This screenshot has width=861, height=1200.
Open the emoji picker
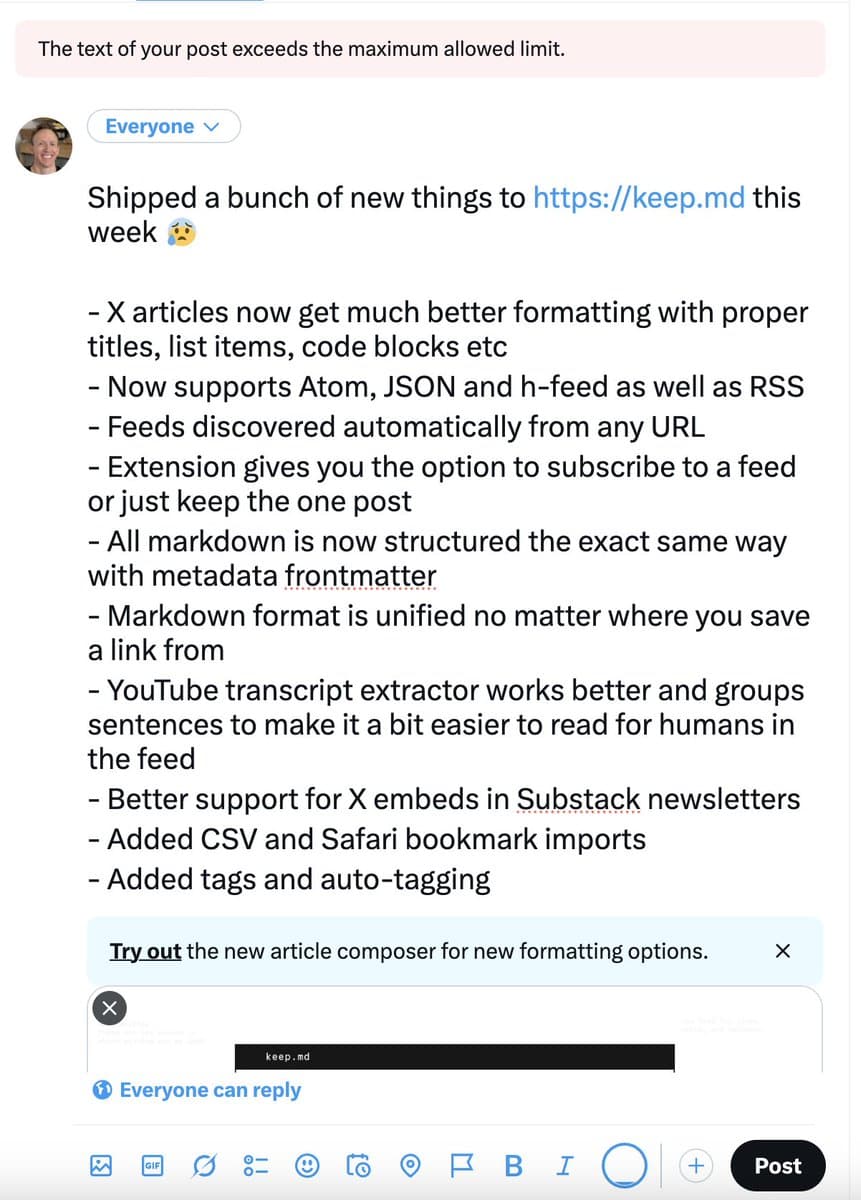point(307,1165)
